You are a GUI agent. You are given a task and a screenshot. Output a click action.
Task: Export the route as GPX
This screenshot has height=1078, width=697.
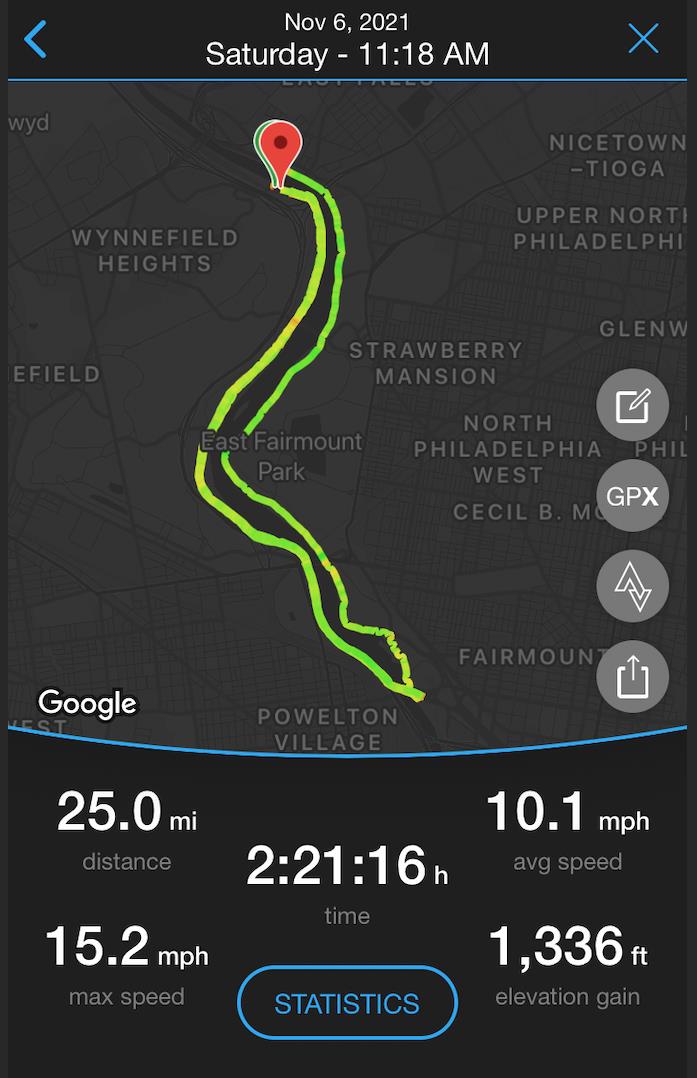(x=632, y=496)
